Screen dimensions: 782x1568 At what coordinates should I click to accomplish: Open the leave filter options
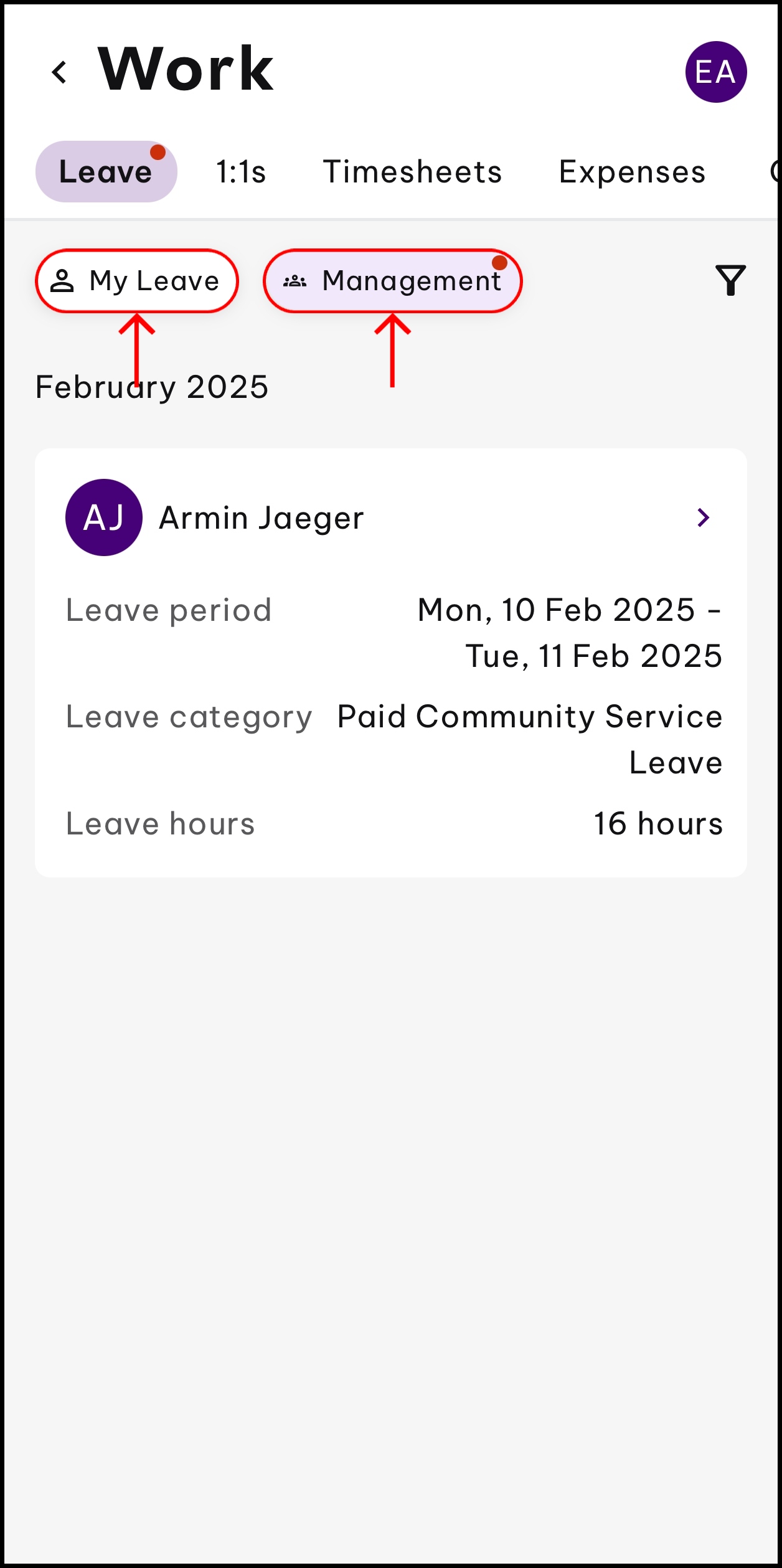coord(730,280)
